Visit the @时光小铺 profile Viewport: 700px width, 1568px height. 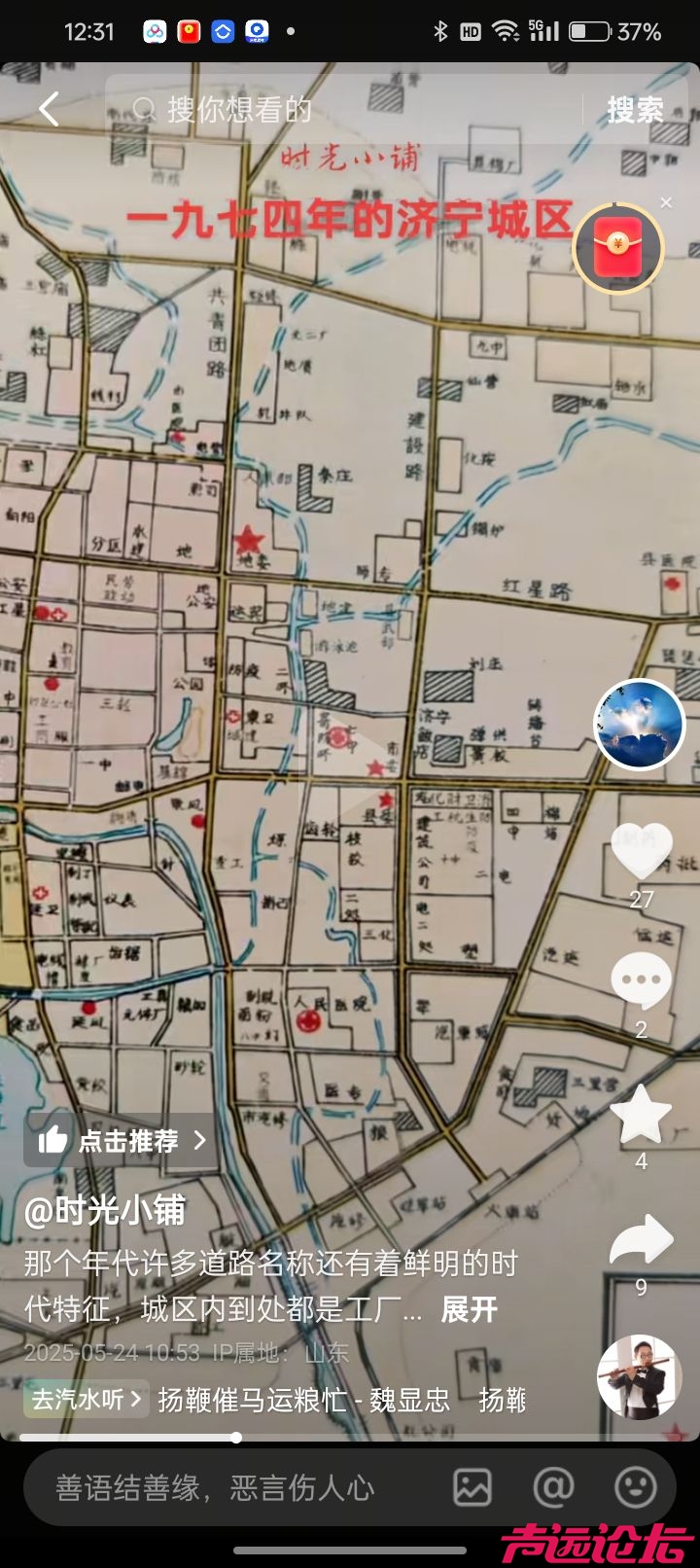tap(105, 1210)
